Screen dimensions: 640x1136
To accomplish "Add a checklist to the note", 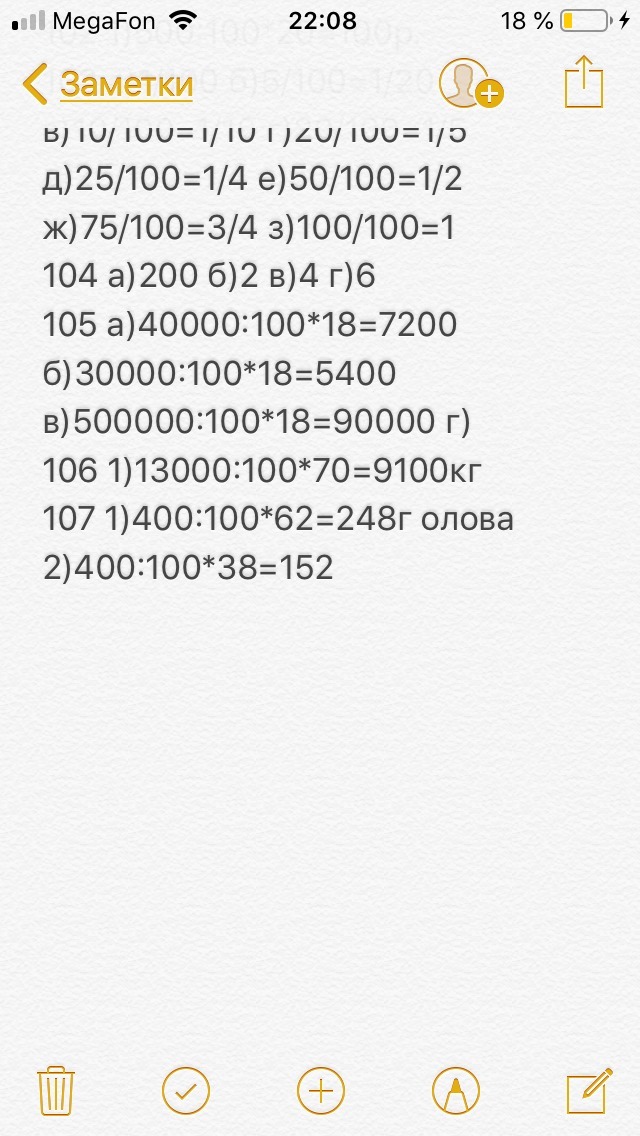I will [x=186, y=1090].
